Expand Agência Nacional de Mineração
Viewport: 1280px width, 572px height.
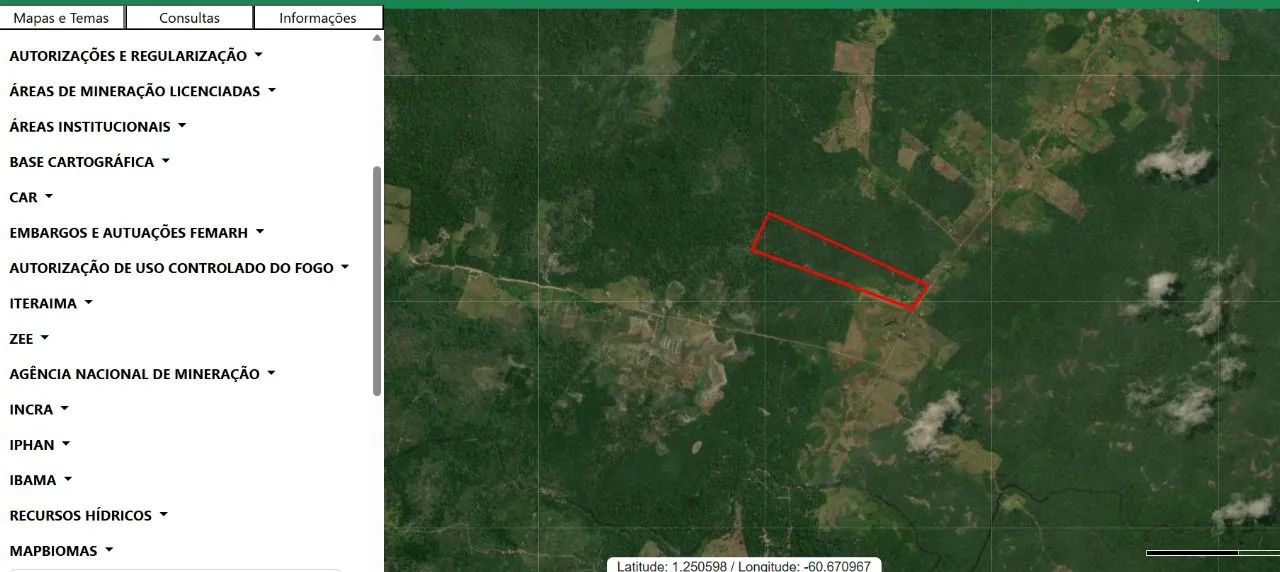142,374
